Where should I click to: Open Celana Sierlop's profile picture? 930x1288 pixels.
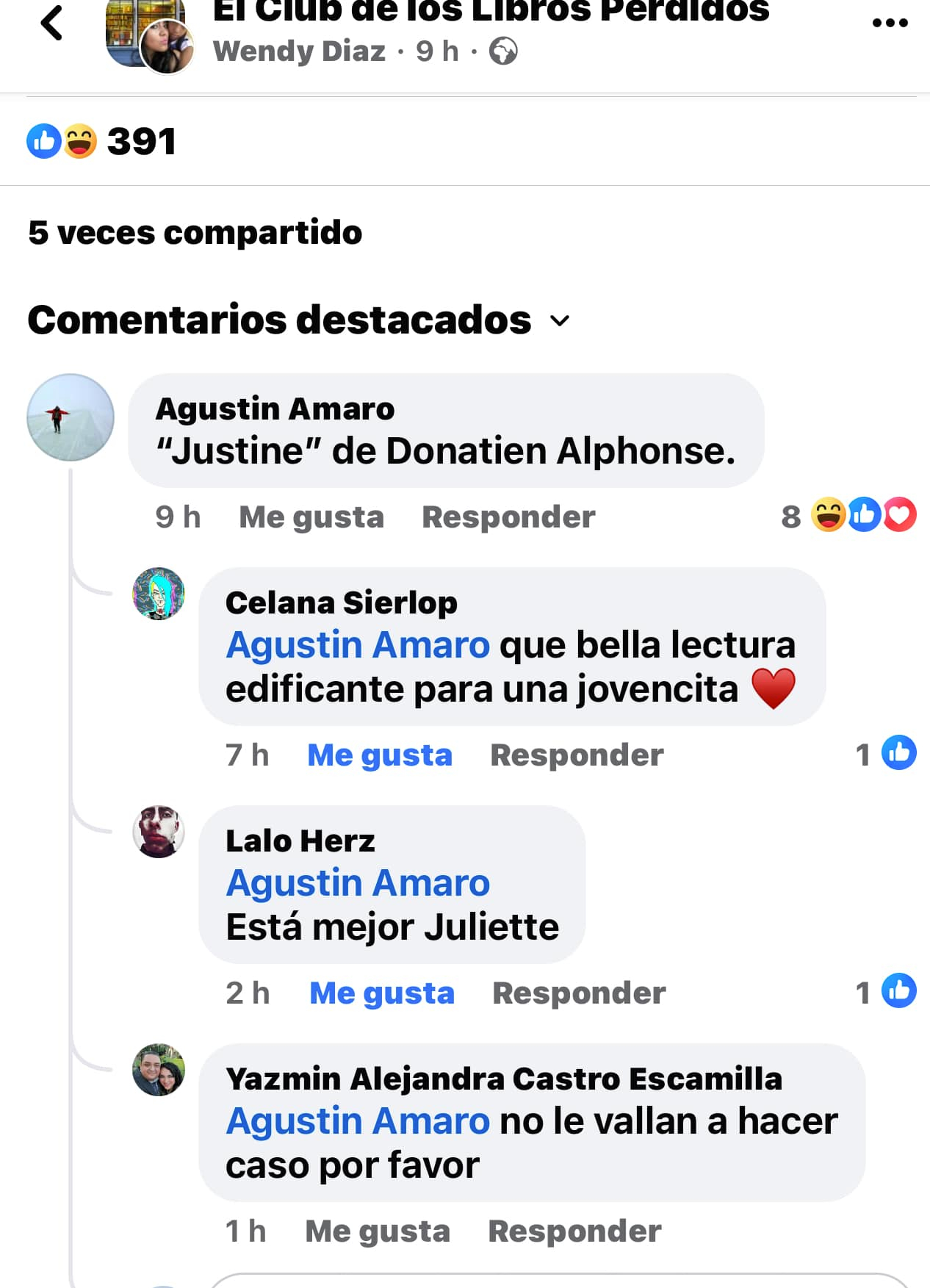(159, 594)
